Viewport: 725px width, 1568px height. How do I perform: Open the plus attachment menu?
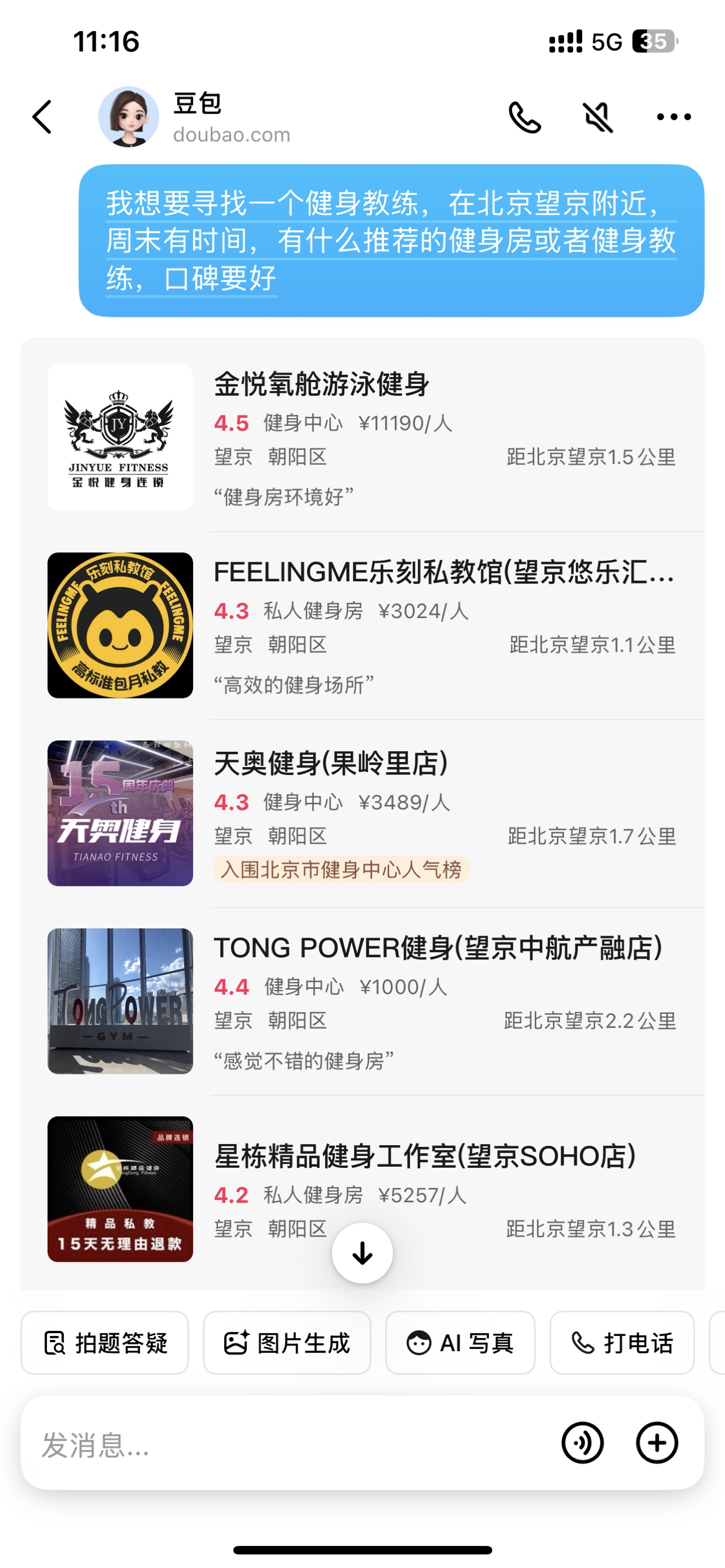click(657, 1442)
